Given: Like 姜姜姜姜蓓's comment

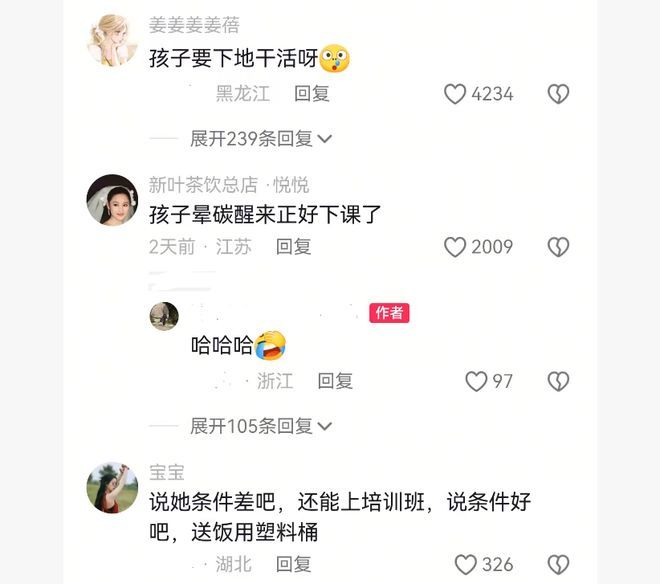Looking at the screenshot, I should pos(456,94).
